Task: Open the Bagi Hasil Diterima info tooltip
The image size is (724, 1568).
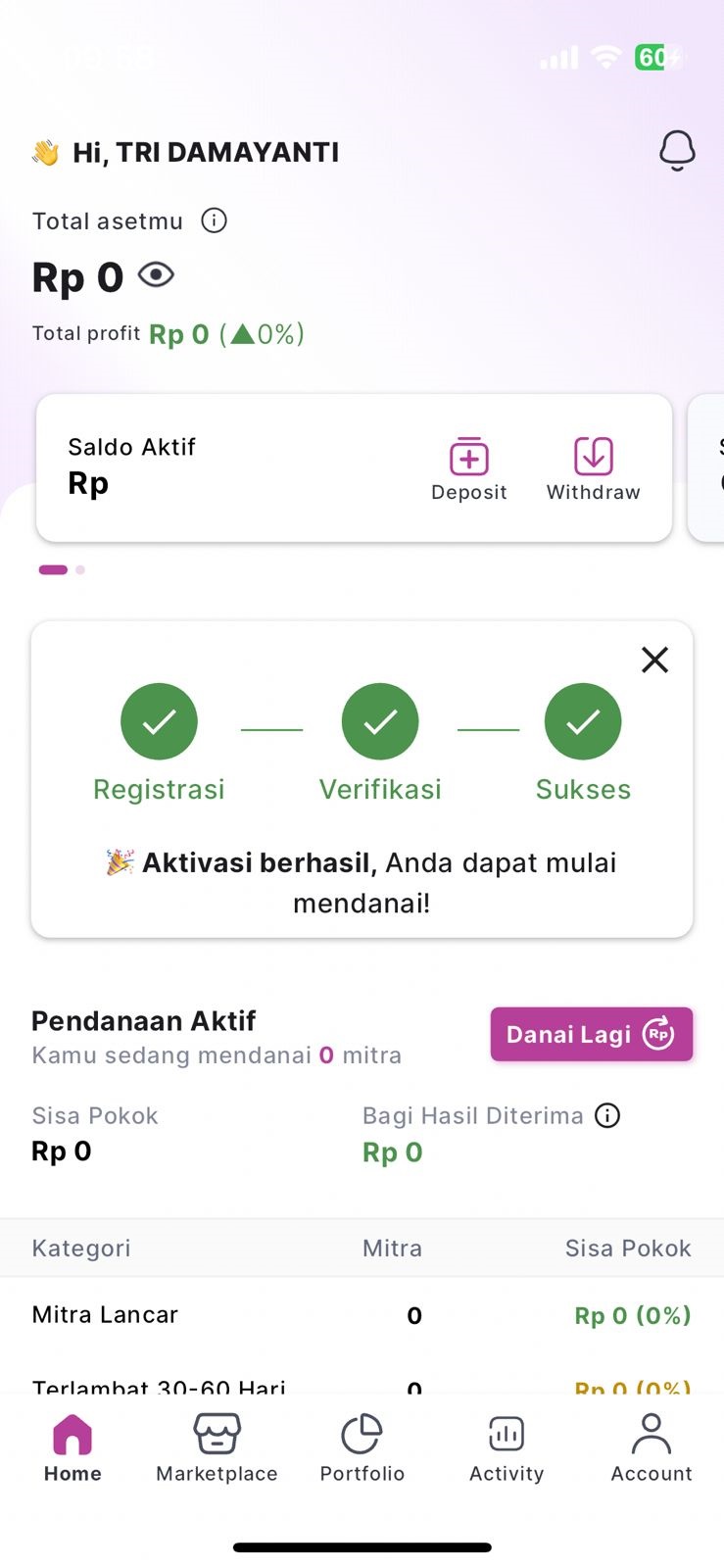Action: (x=607, y=1115)
